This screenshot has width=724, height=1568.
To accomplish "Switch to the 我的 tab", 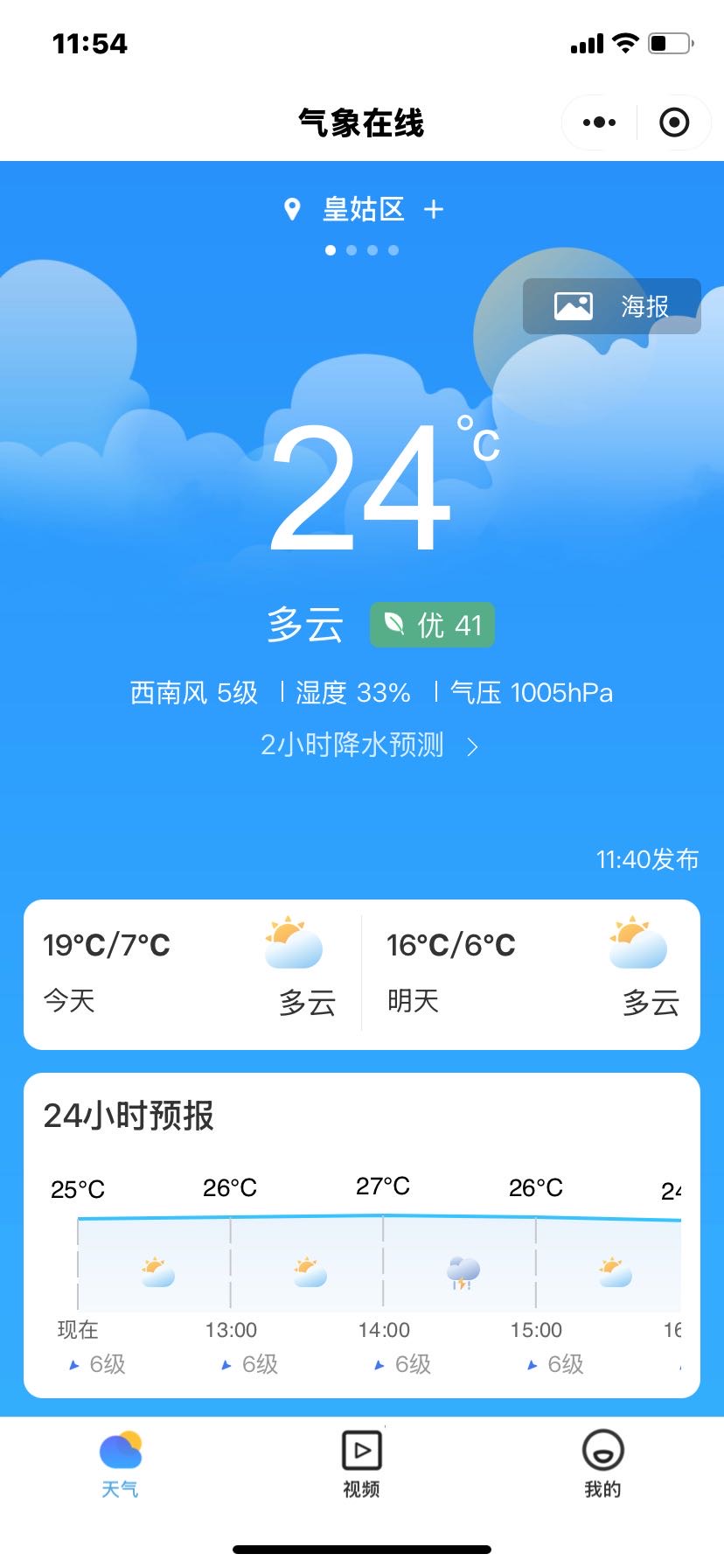I will tap(602, 1463).
